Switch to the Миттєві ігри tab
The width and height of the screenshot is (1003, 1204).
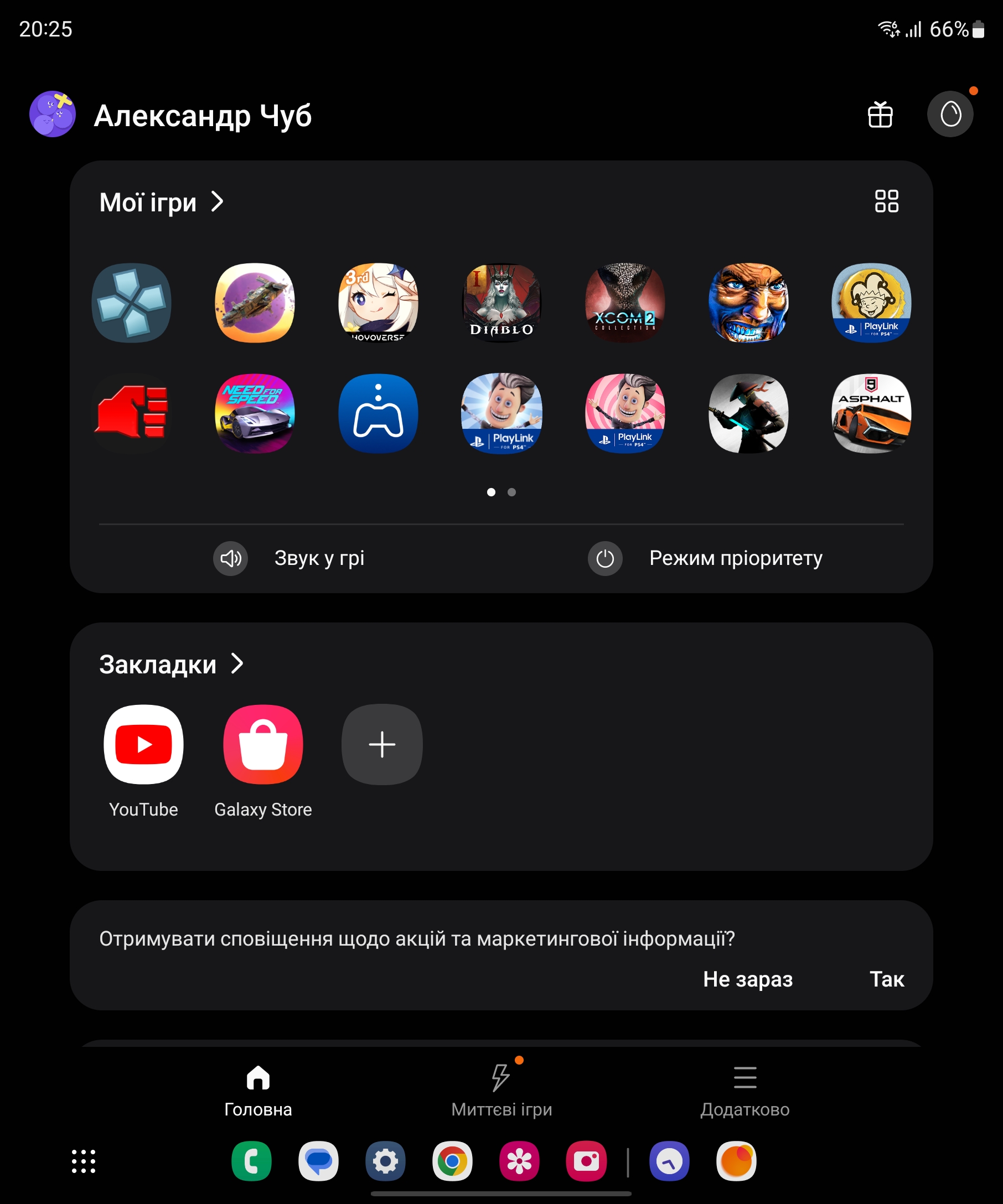point(501,1091)
